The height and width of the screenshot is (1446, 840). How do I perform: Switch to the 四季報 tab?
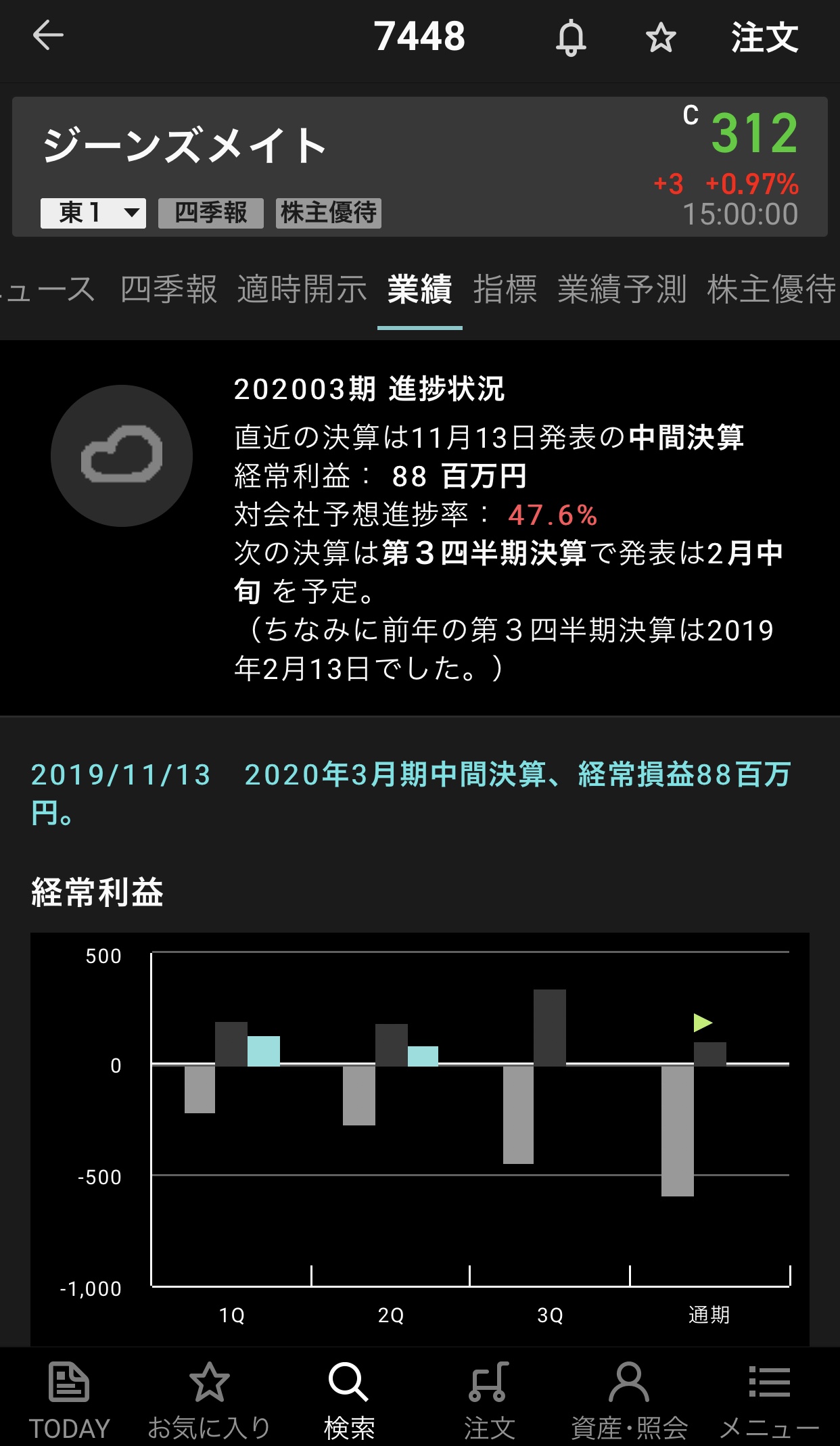[x=168, y=289]
